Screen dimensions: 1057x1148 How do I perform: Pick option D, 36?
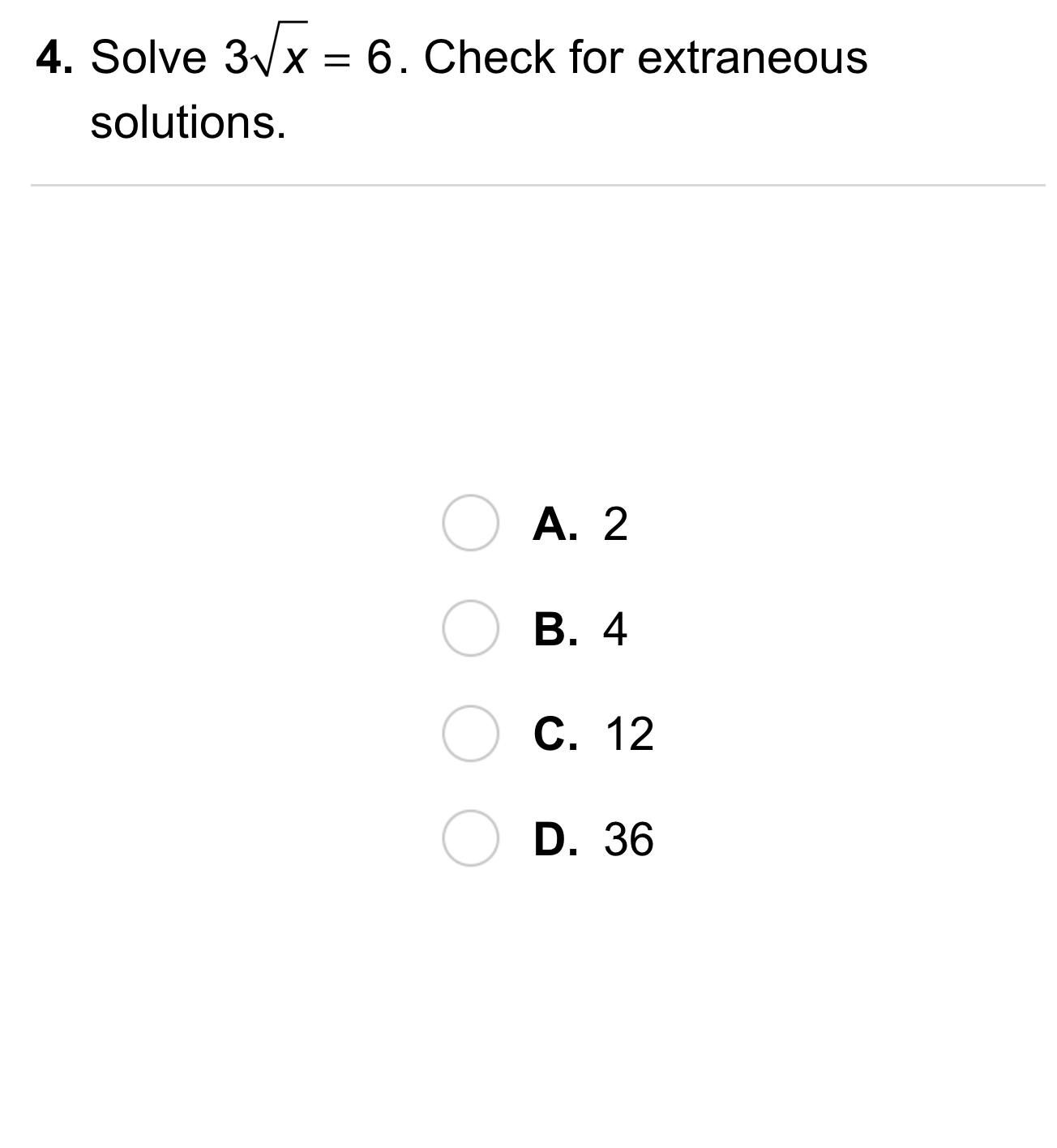coord(470,838)
